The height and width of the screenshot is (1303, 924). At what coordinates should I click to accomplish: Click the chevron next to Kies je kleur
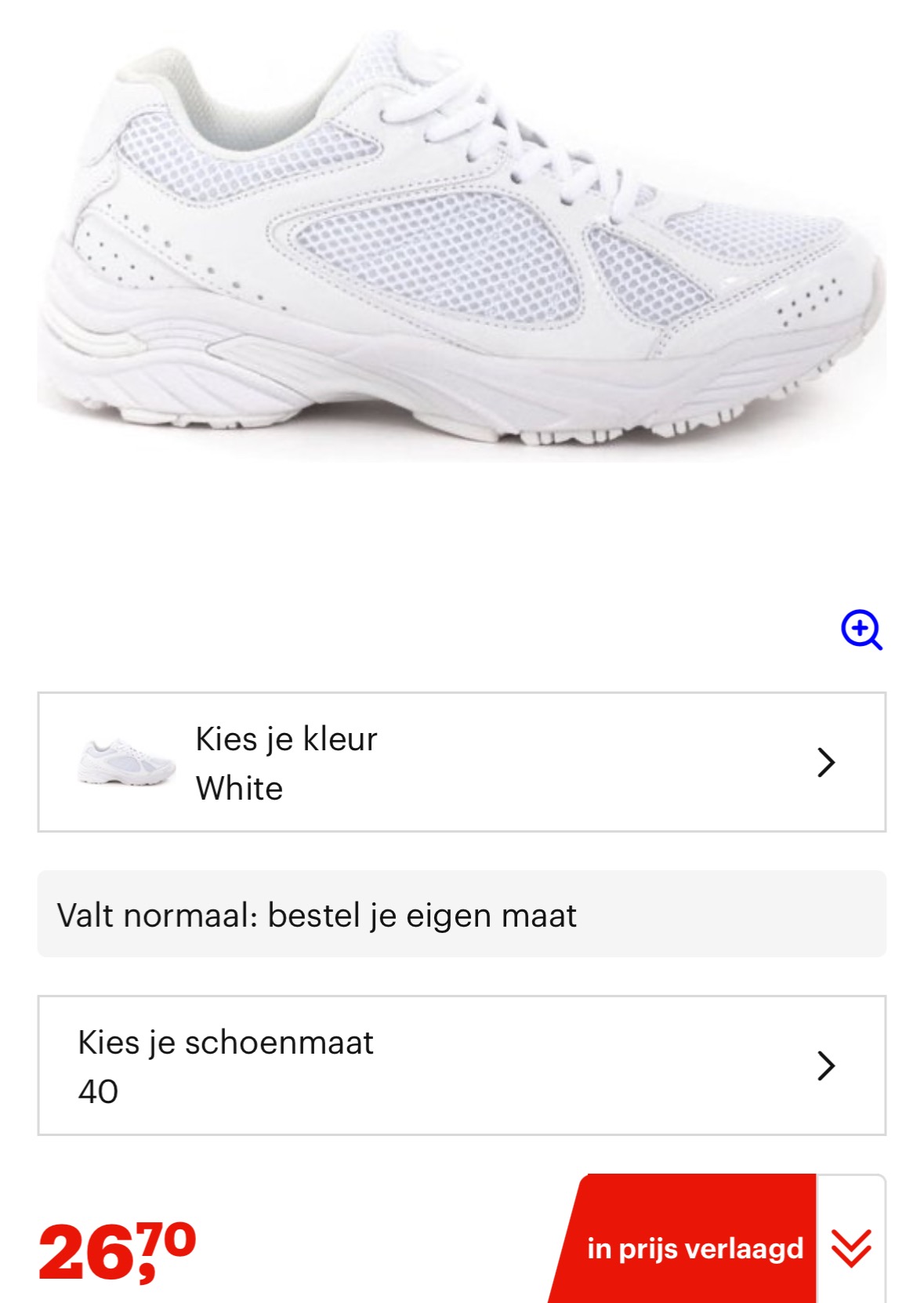coord(826,762)
